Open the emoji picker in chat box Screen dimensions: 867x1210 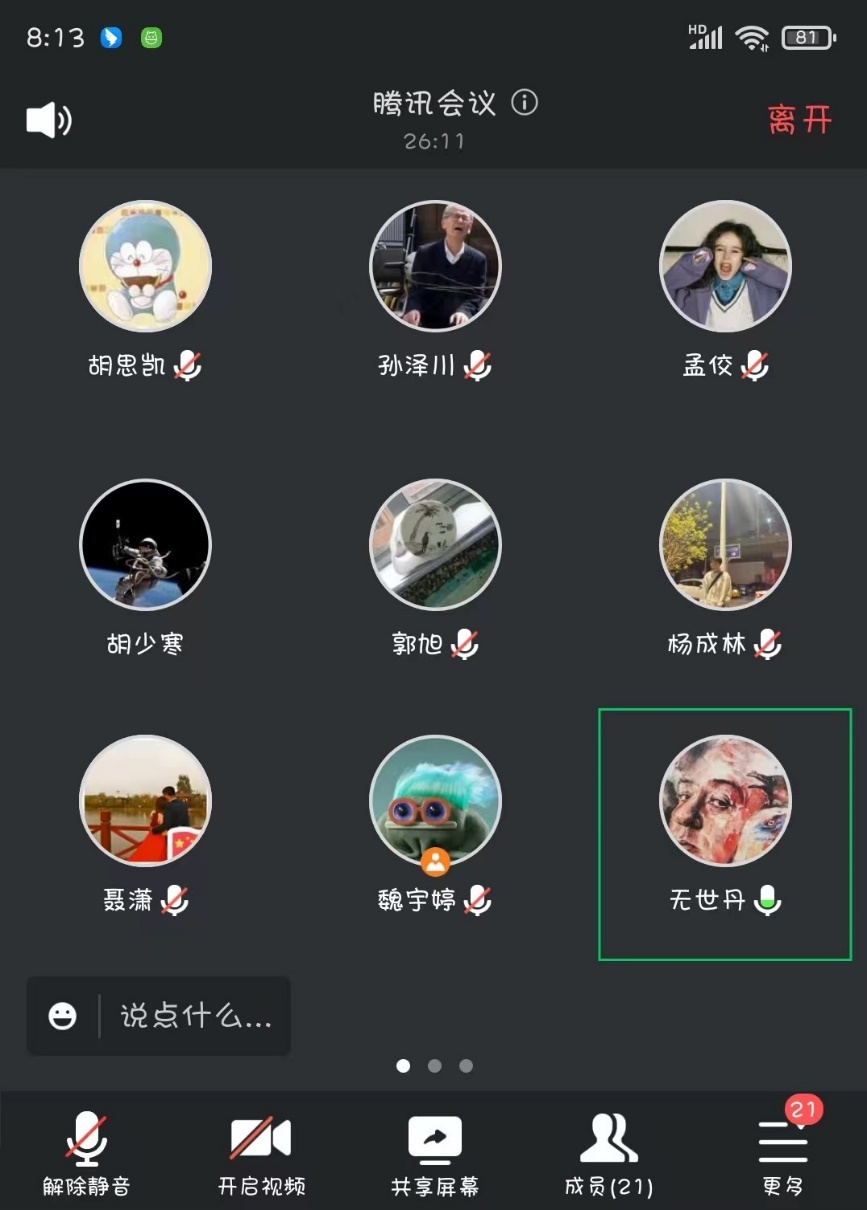(63, 1016)
